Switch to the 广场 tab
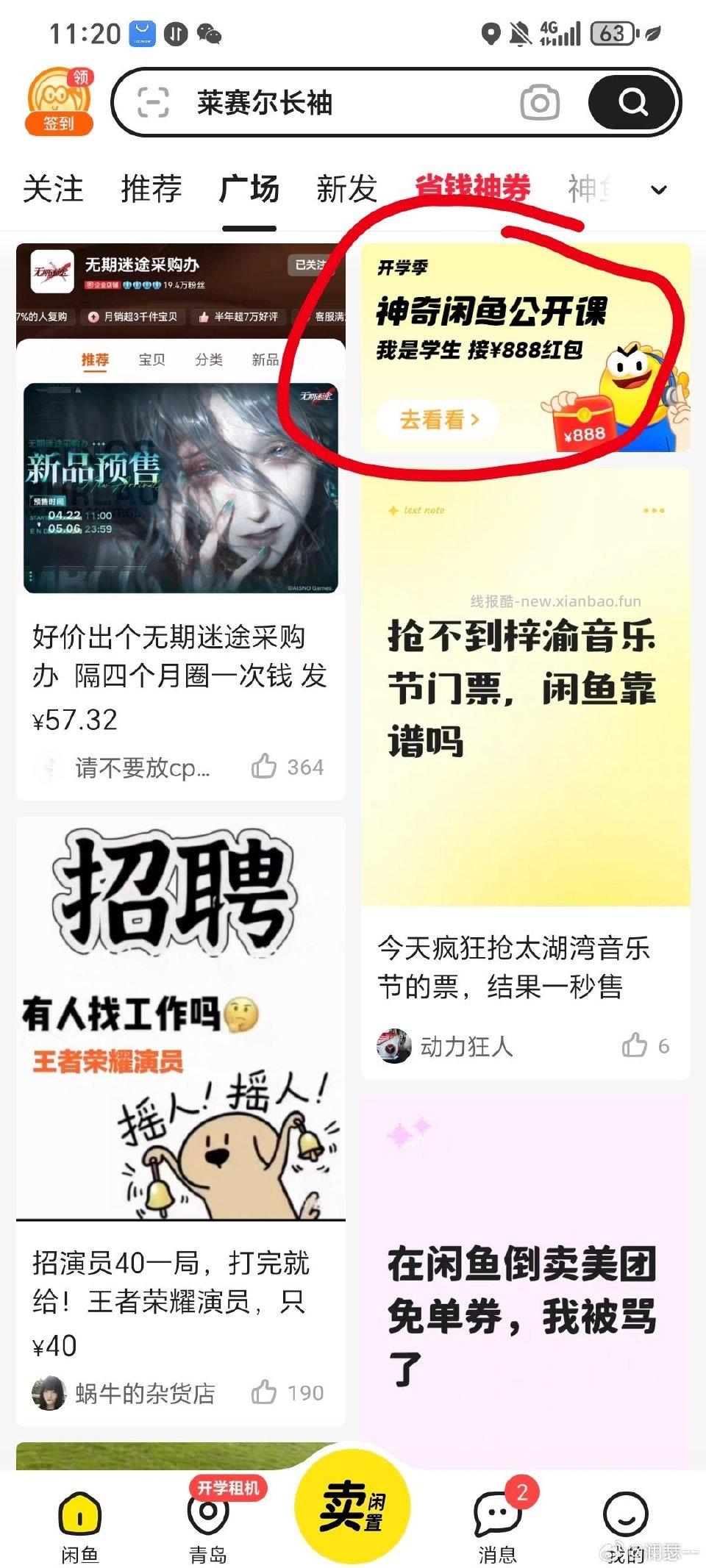 (x=249, y=189)
